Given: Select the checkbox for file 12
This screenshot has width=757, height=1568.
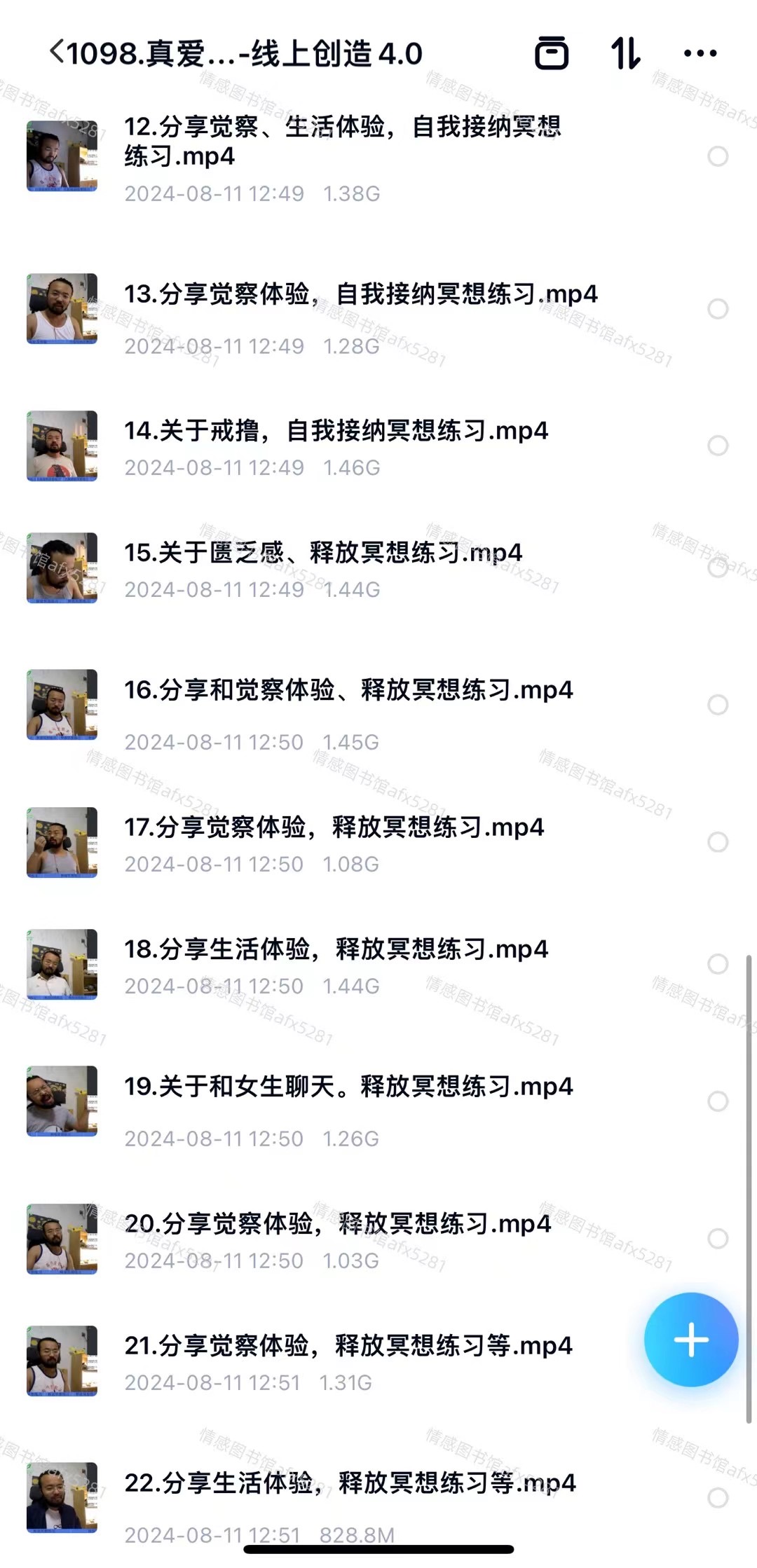Looking at the screenshot, I should 717,156.
